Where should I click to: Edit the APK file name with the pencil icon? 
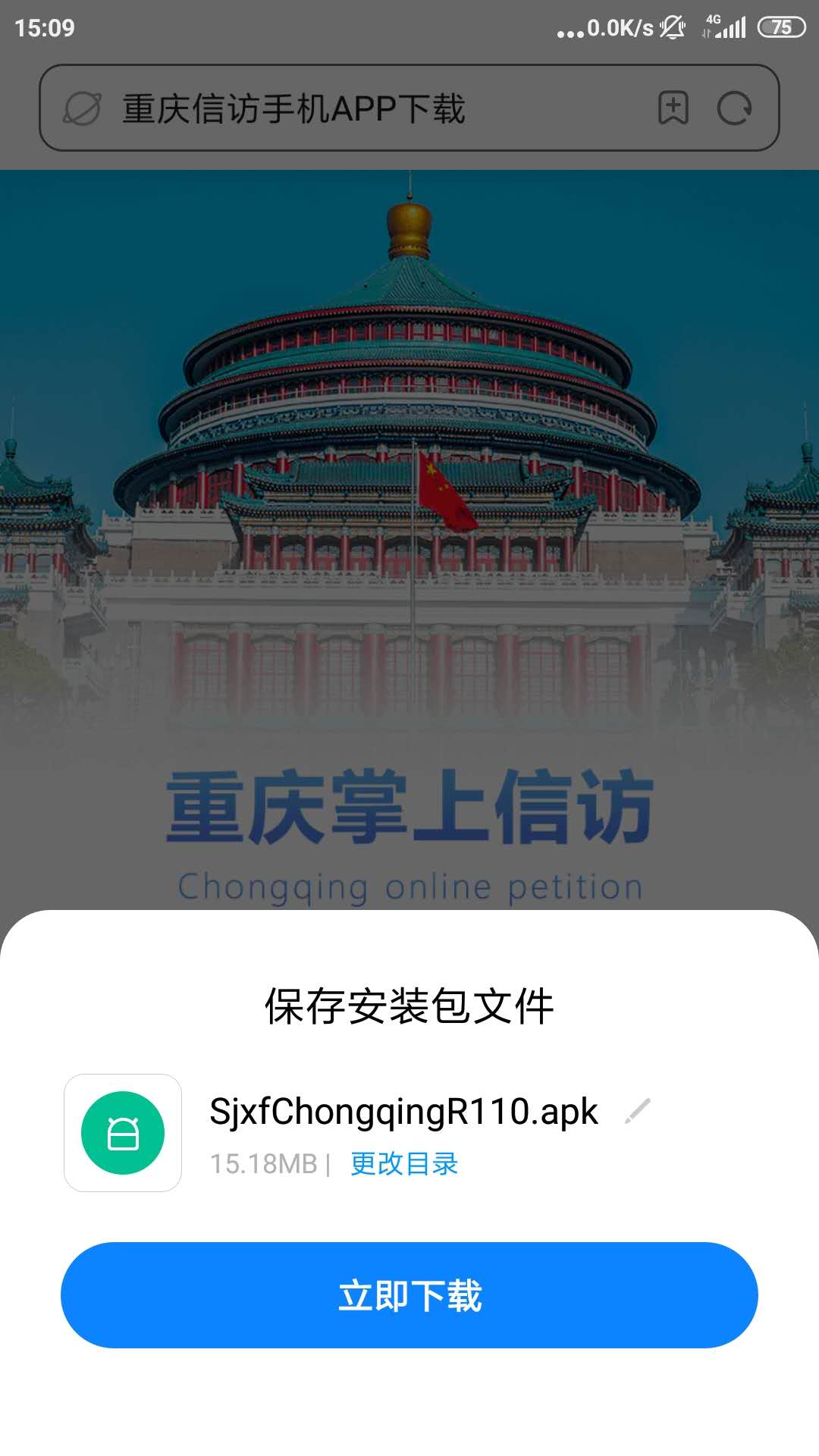point(637,1111)
